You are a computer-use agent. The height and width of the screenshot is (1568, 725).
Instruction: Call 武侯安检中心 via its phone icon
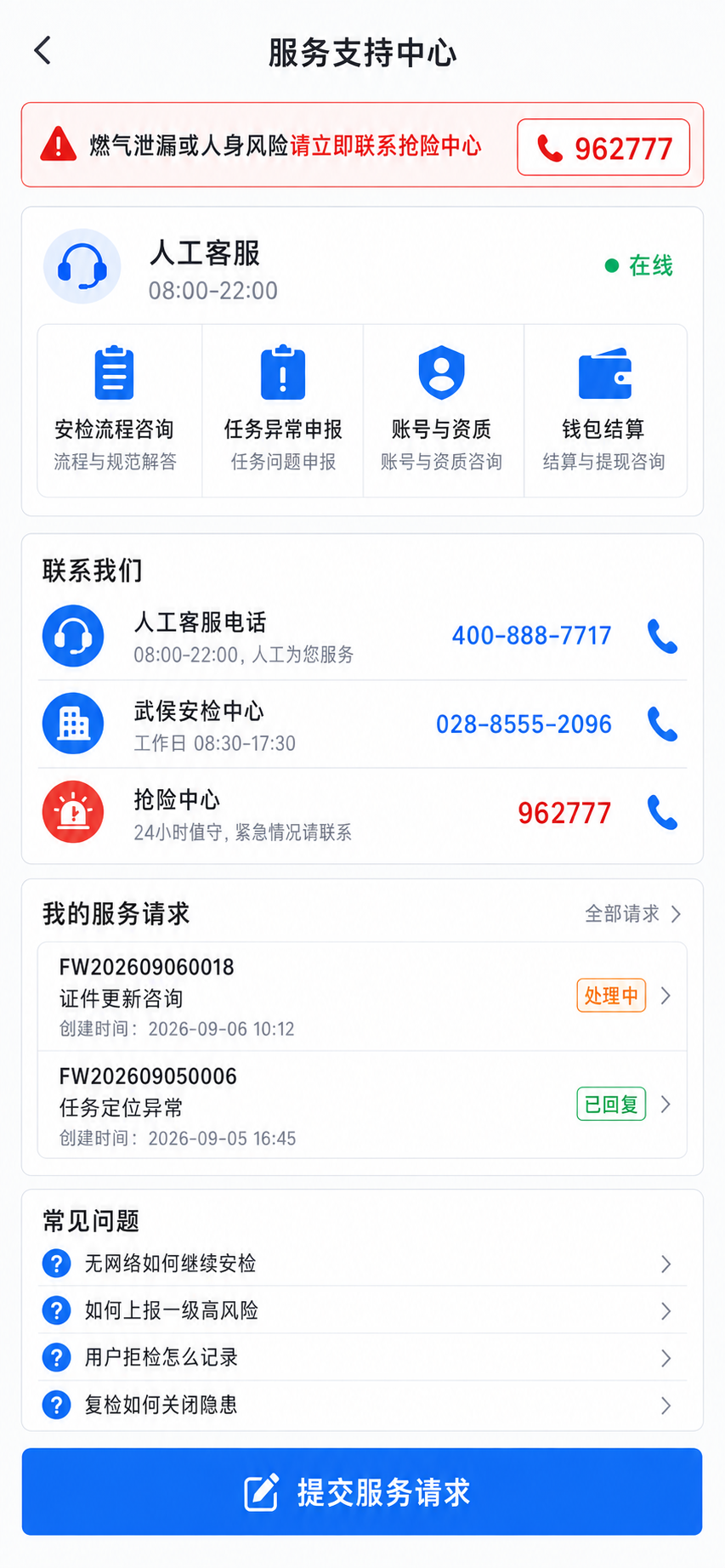coord(662,724)
